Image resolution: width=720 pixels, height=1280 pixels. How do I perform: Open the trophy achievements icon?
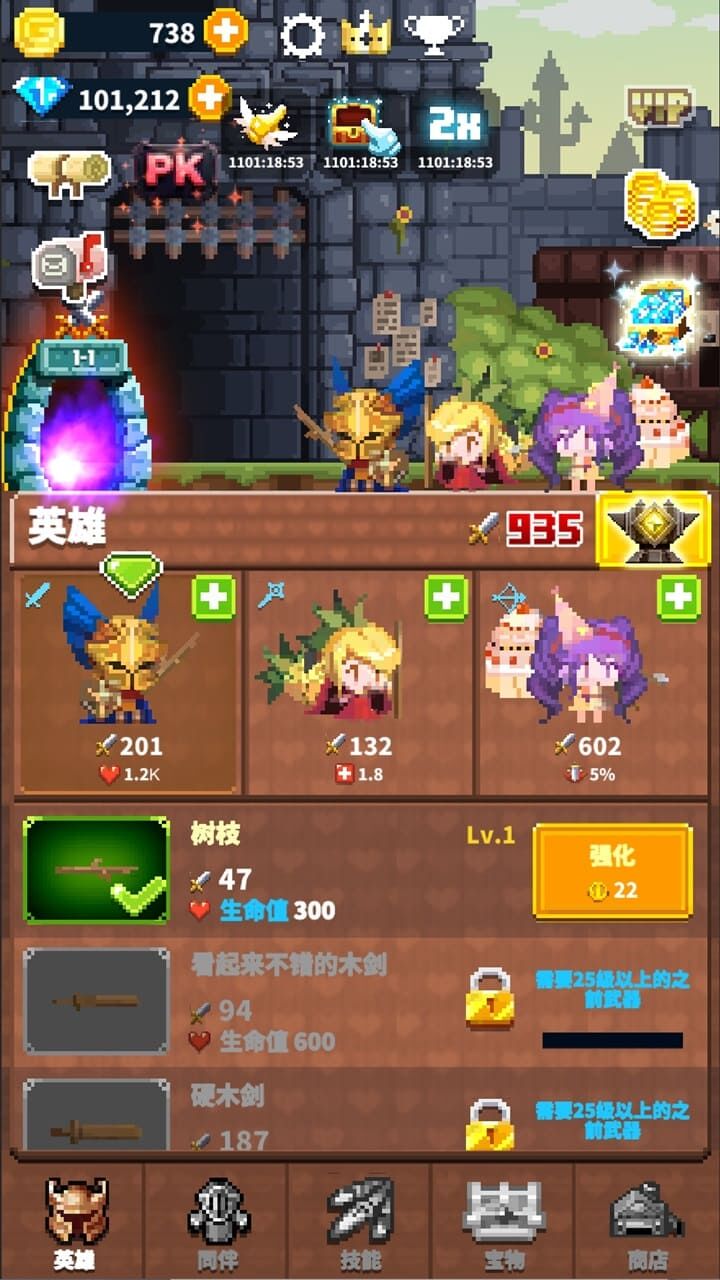pyautogui.click(x=434, y=36)
